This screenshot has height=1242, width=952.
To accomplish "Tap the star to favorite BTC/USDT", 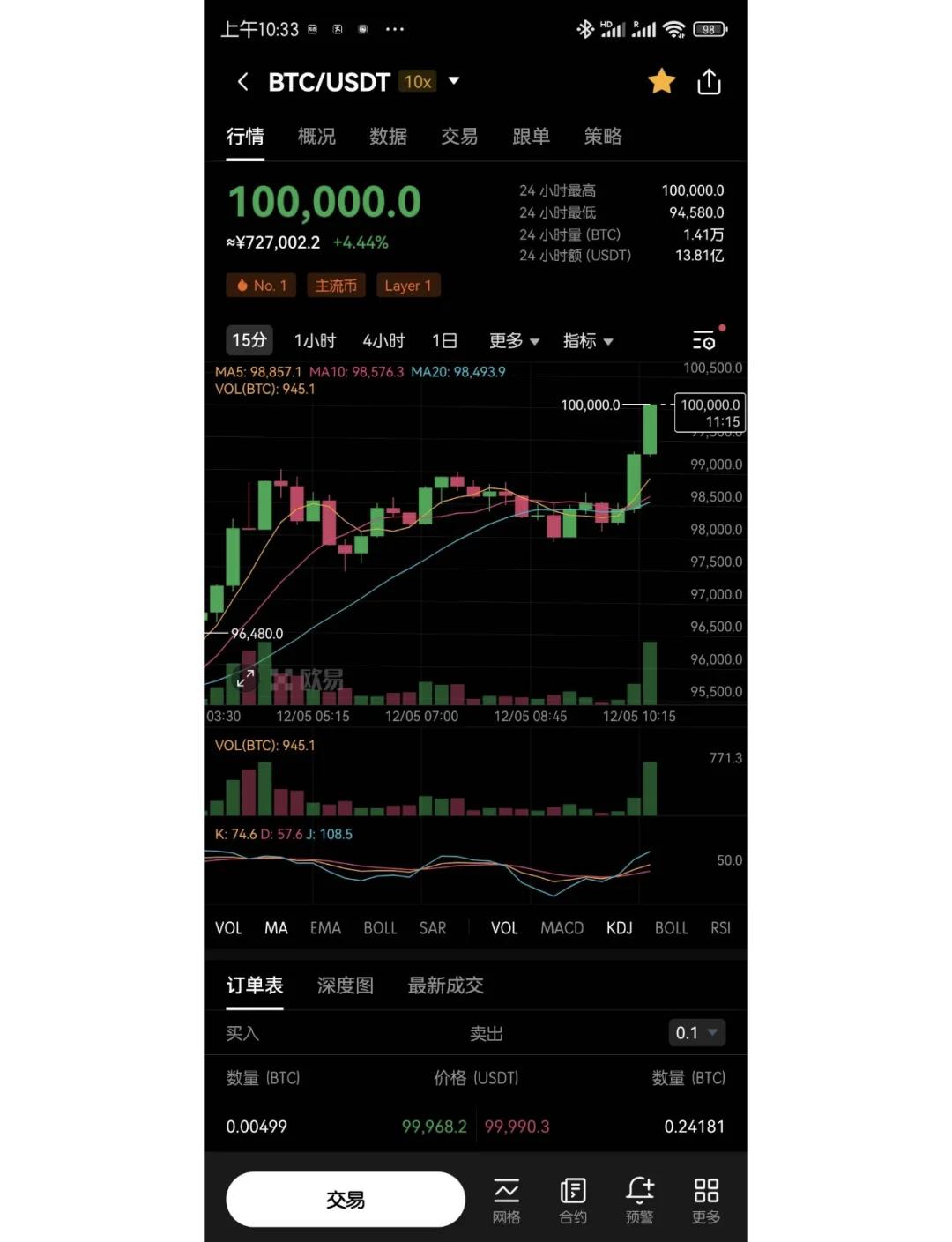I will pyautogui.click(x=661, y=81).
